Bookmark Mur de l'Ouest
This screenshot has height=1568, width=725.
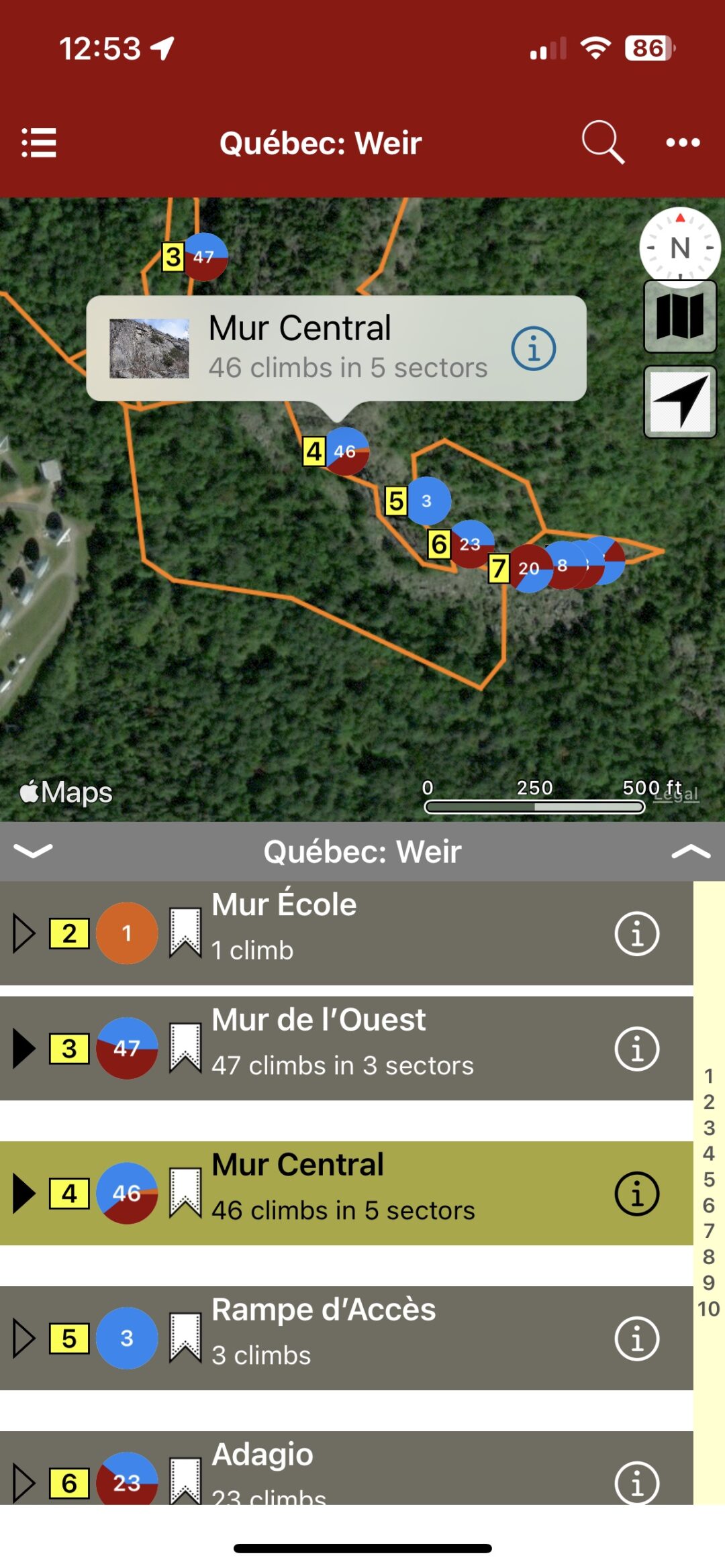click(x=185, y=1048)
